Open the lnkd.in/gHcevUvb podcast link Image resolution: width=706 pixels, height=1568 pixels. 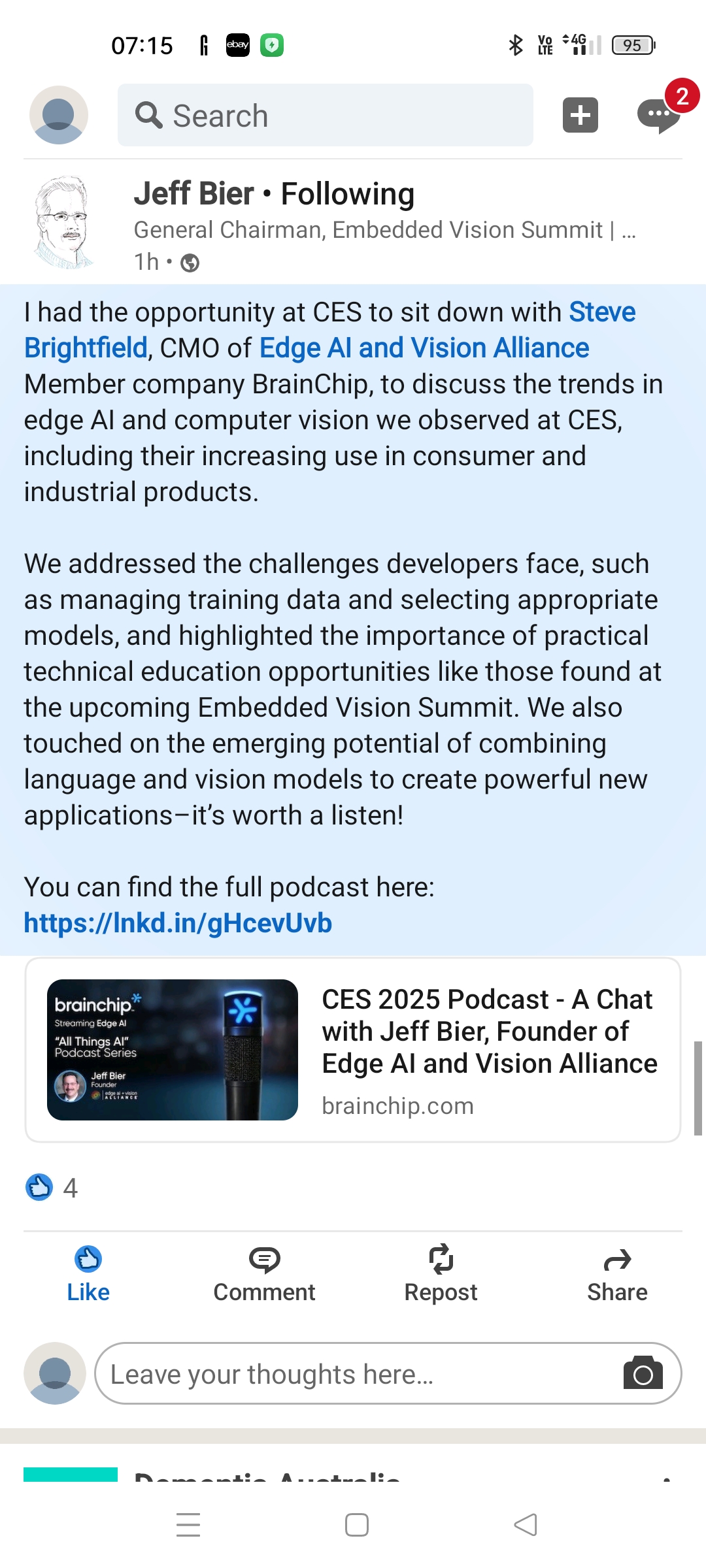(178, 923)
